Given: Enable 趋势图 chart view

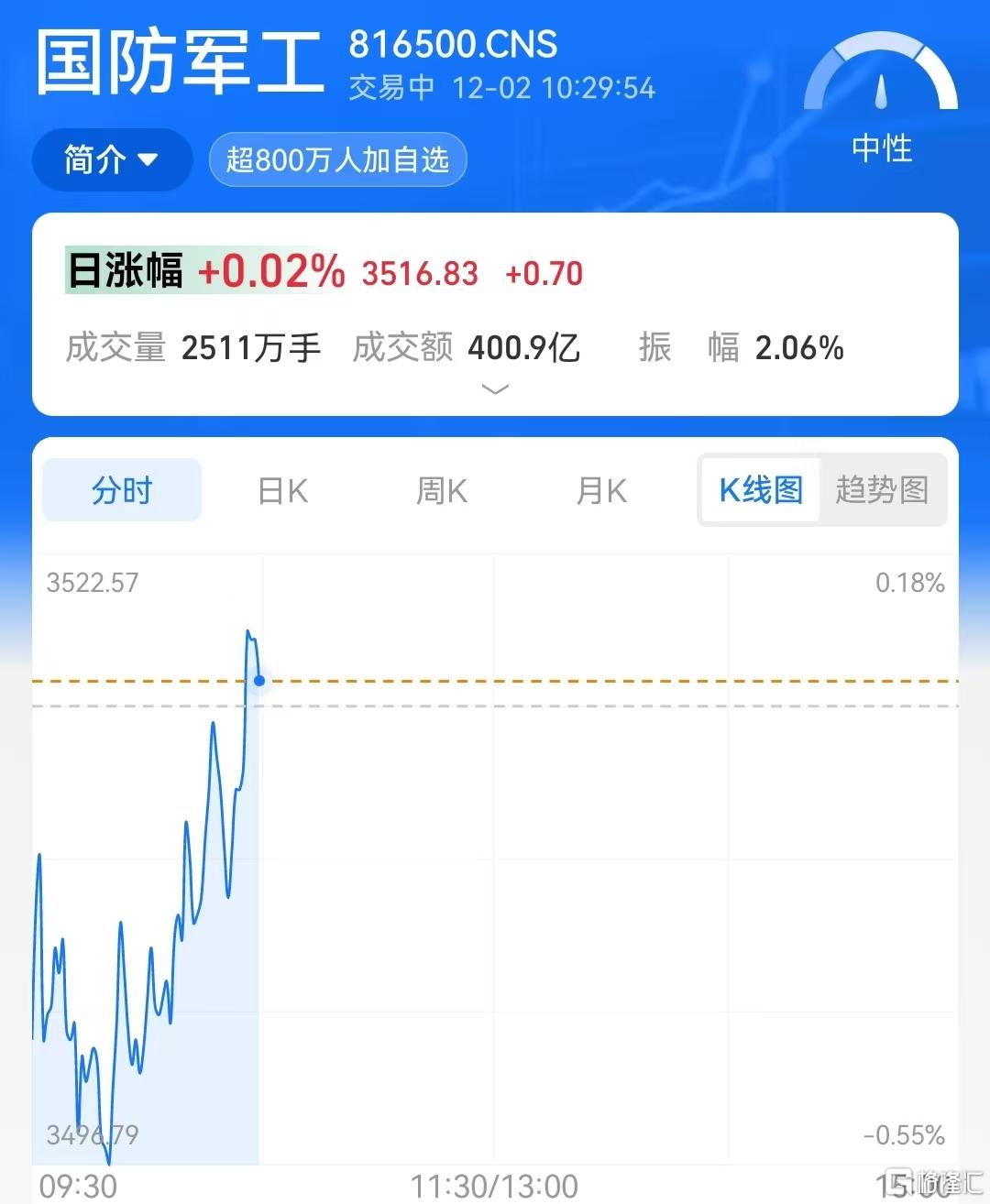Looking at the screenshot, I should click(x=882, y=490).
